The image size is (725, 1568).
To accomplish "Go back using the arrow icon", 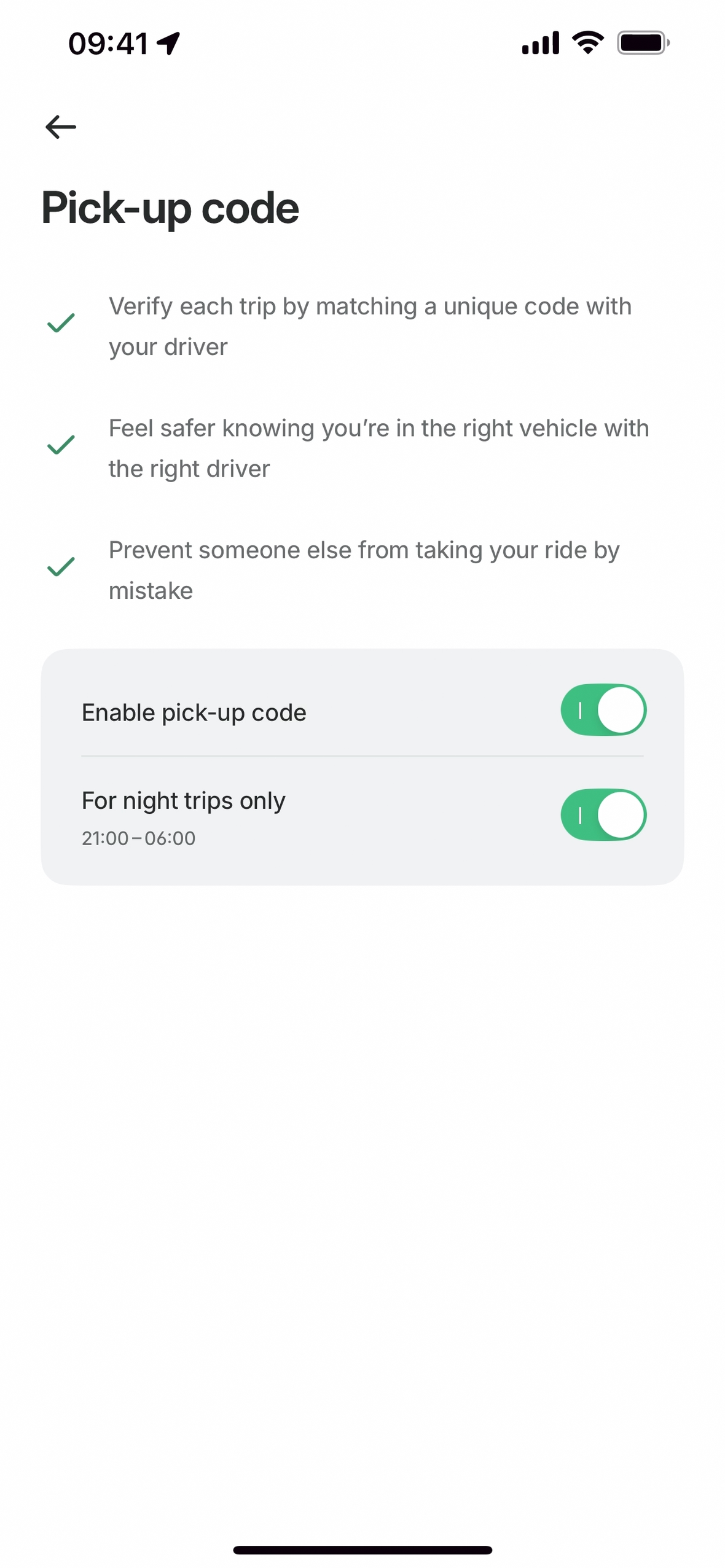I will coord(60,127).
